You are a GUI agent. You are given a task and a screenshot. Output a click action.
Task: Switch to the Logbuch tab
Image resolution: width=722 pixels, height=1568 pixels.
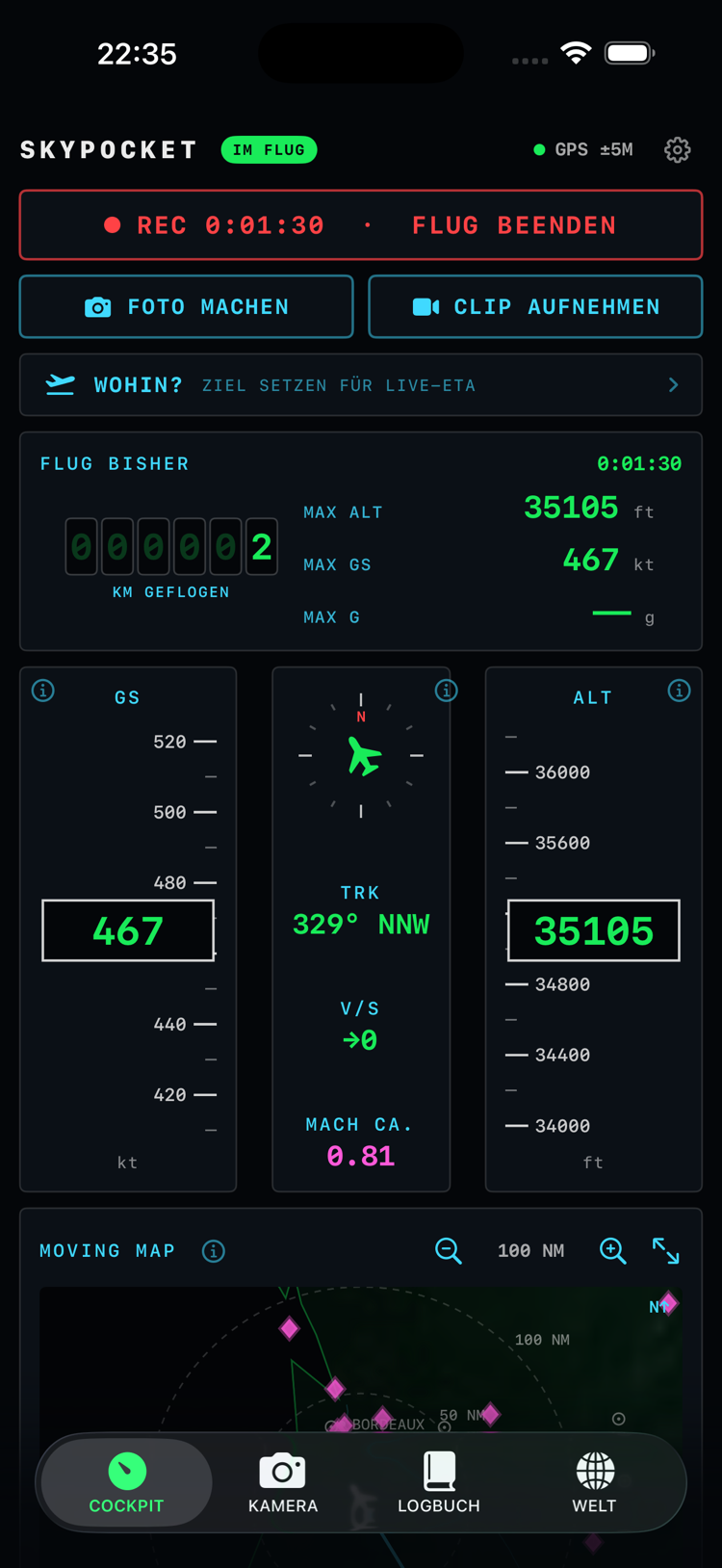439,1483
